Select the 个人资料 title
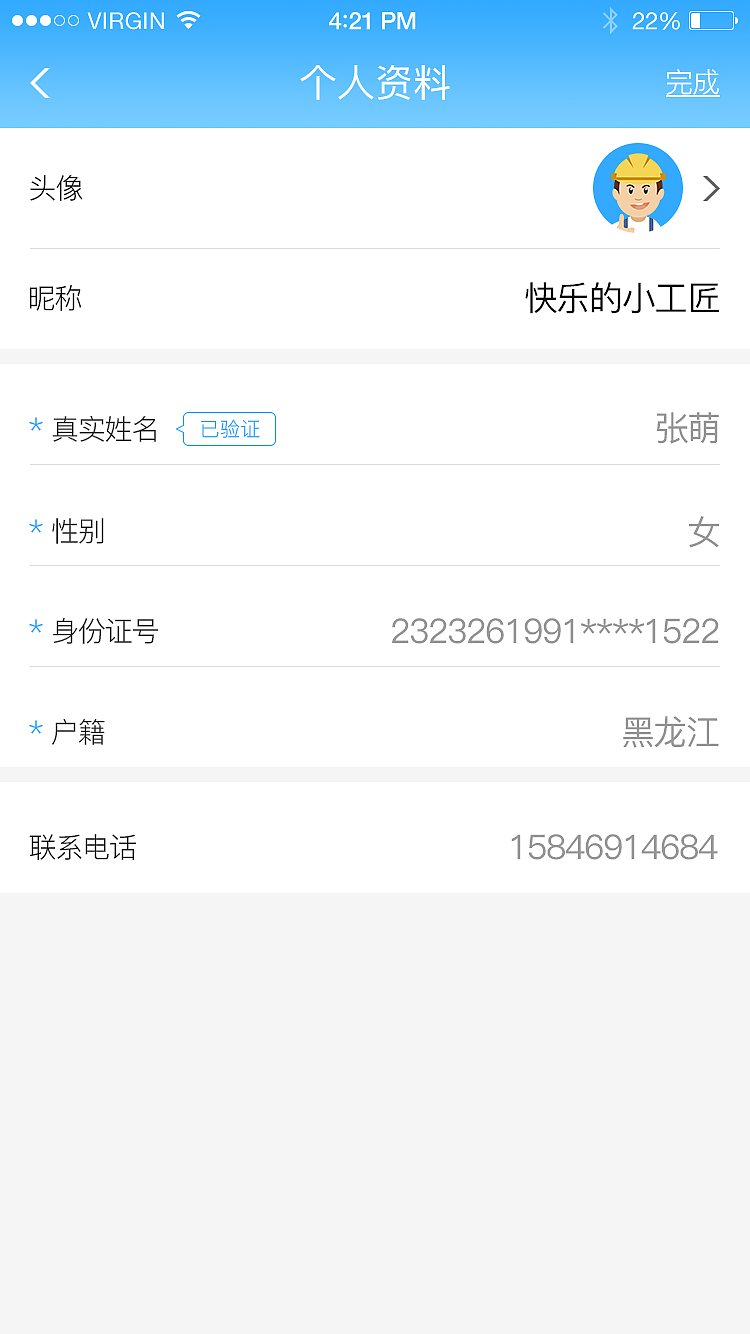Viewport: 750px width, 1334px height. (x=375, y=84)
